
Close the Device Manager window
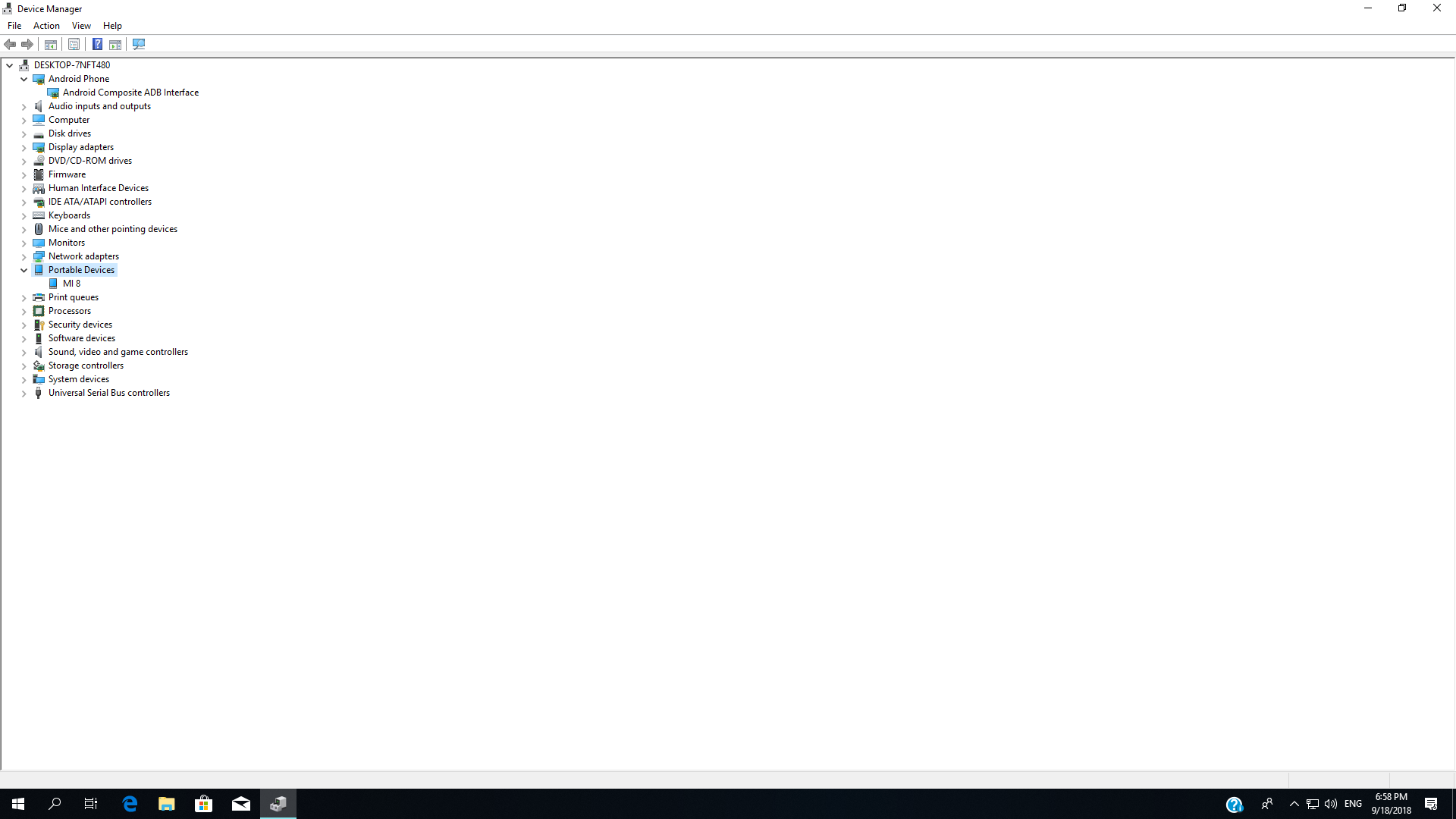pyautogui.click(x=1437, y=8)
